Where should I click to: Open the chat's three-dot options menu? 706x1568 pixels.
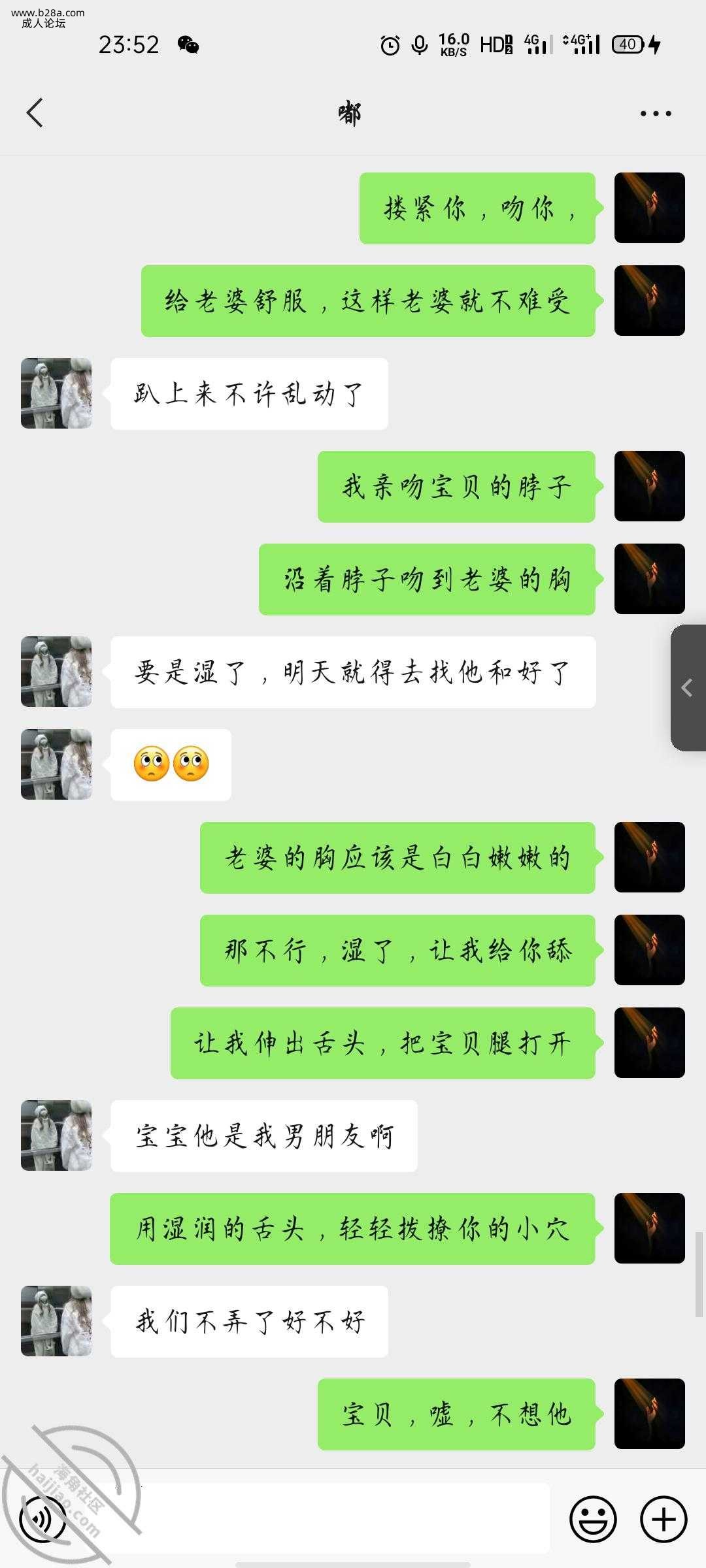click(x=655, y=114)
